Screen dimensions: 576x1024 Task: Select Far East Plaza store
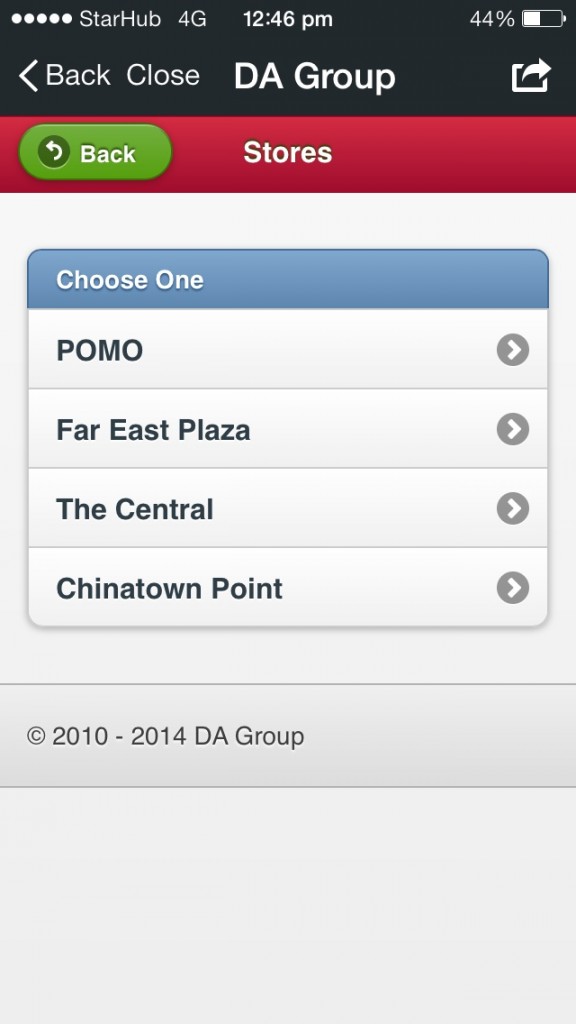pyautogui.click(x=287, y=429)
